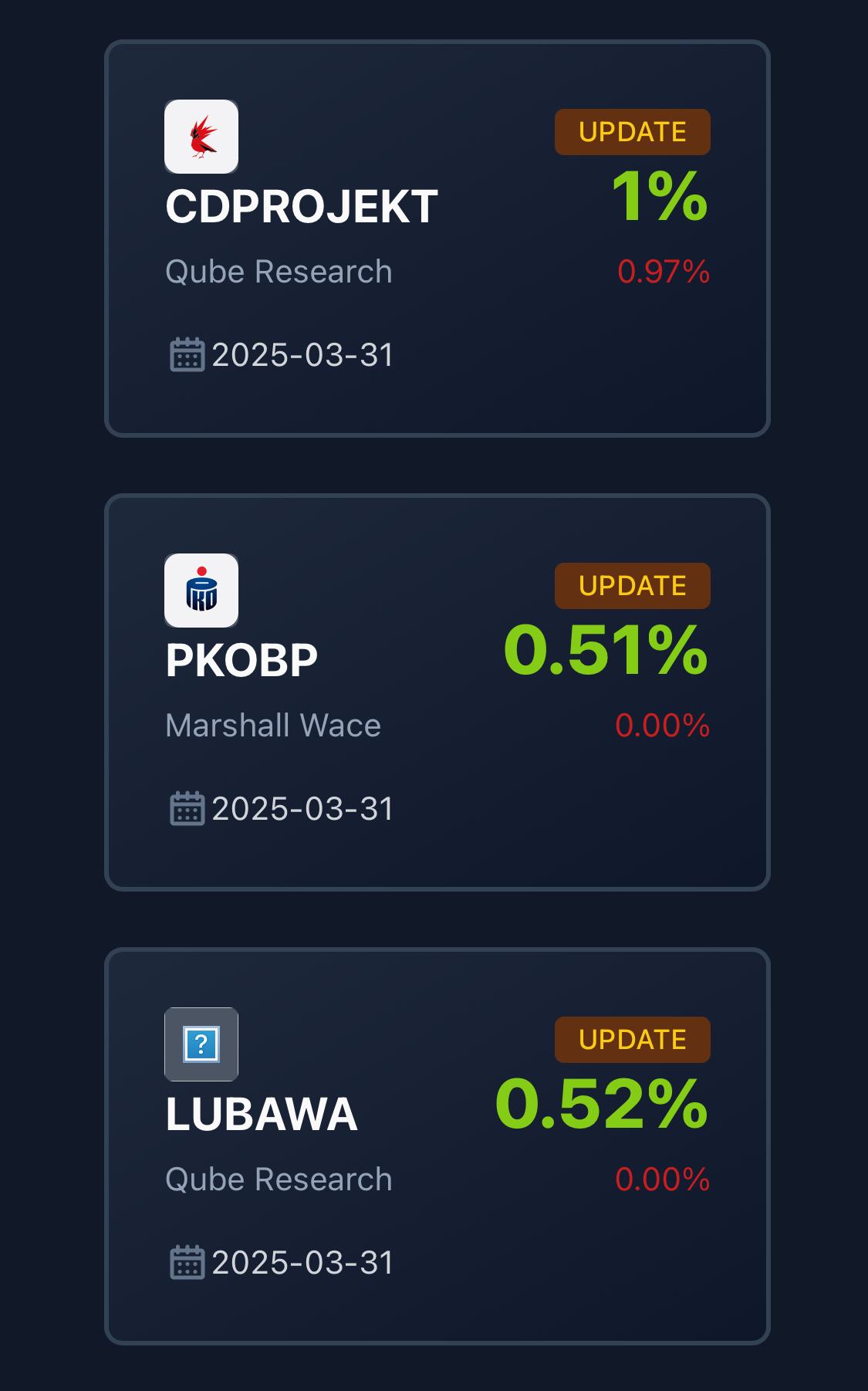Screen dimensions: 868x1391
Task: Open the PKOBP Marshall Wace card
Action: pyautogui.click(x=437, y=692)
